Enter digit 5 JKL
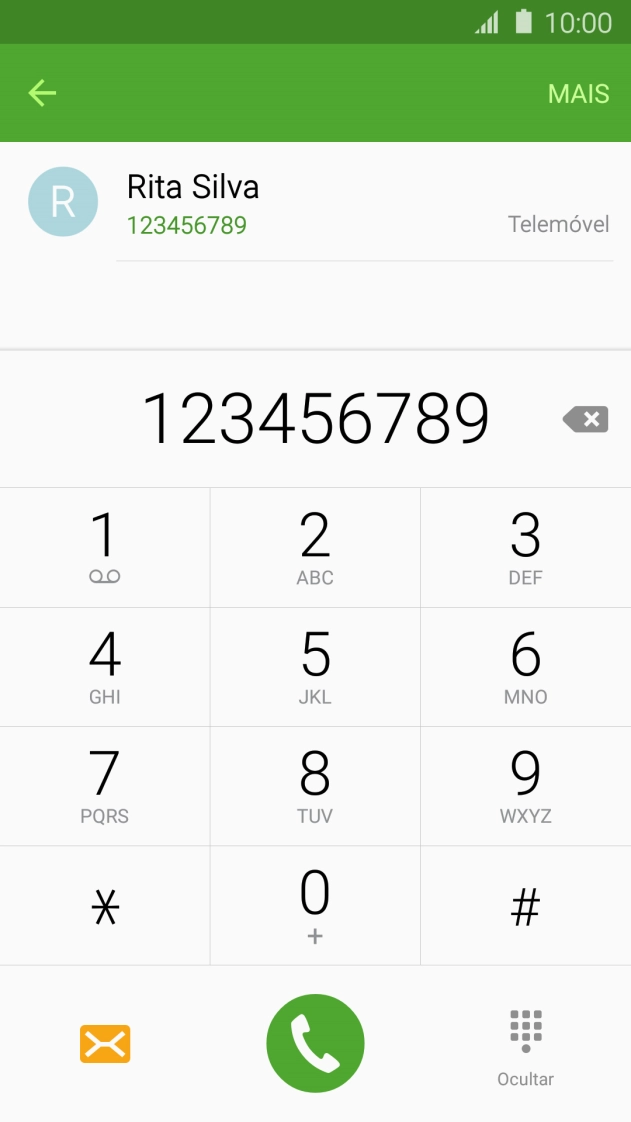The width and height of the screenshot is (631, 1122). 315,668
